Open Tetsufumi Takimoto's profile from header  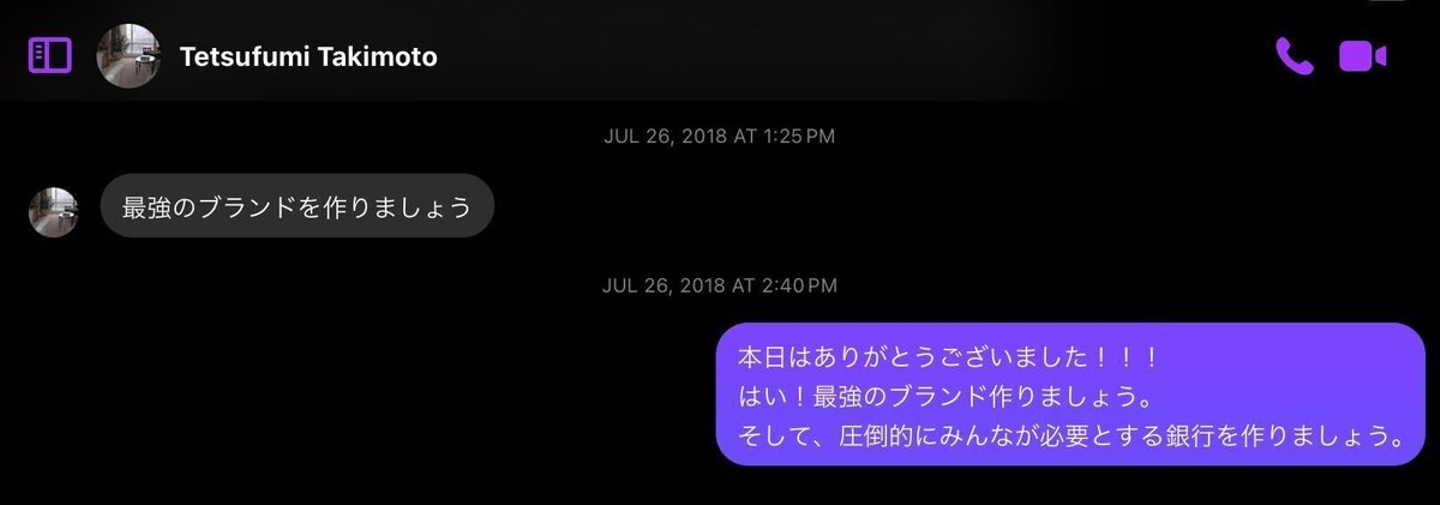pyautogui.click(x=308, y=57)
